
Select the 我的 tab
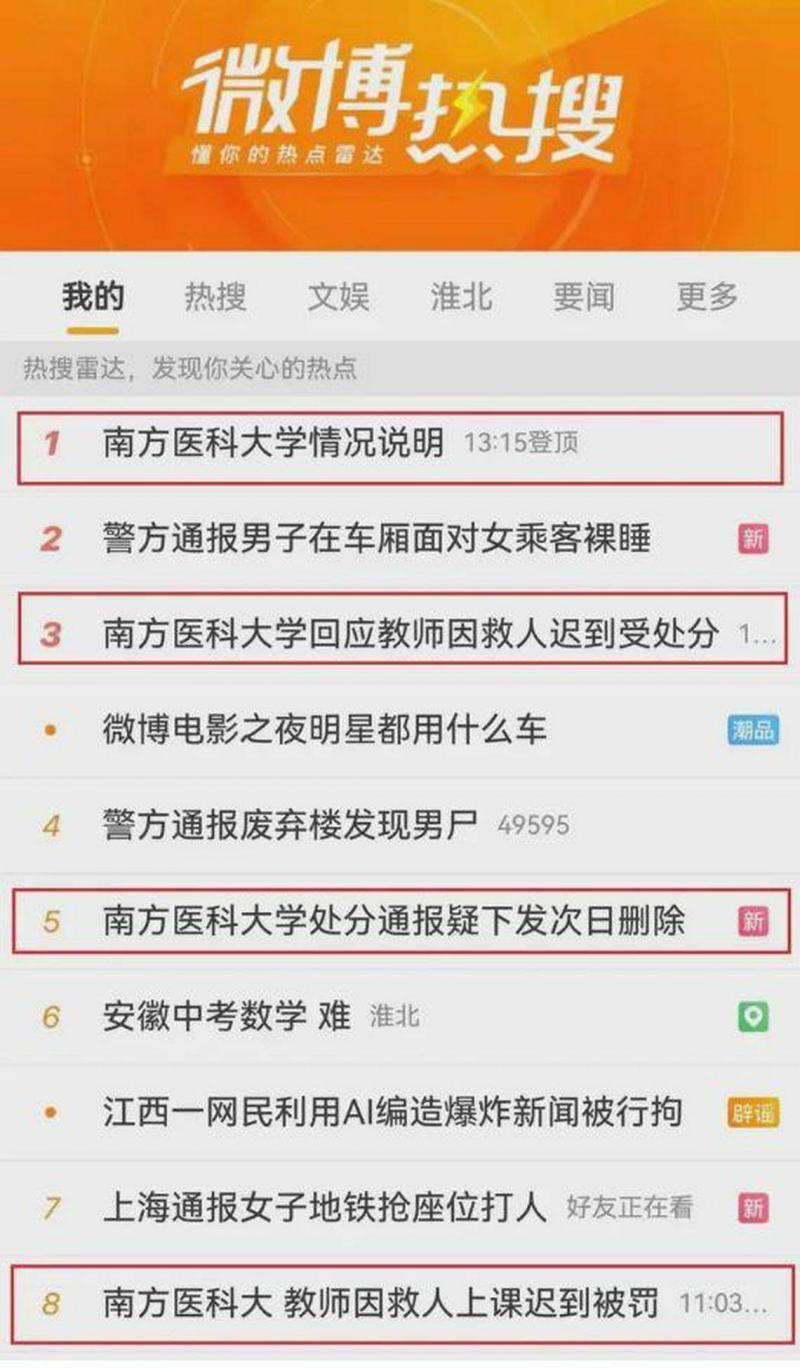[x=92, y=297]
